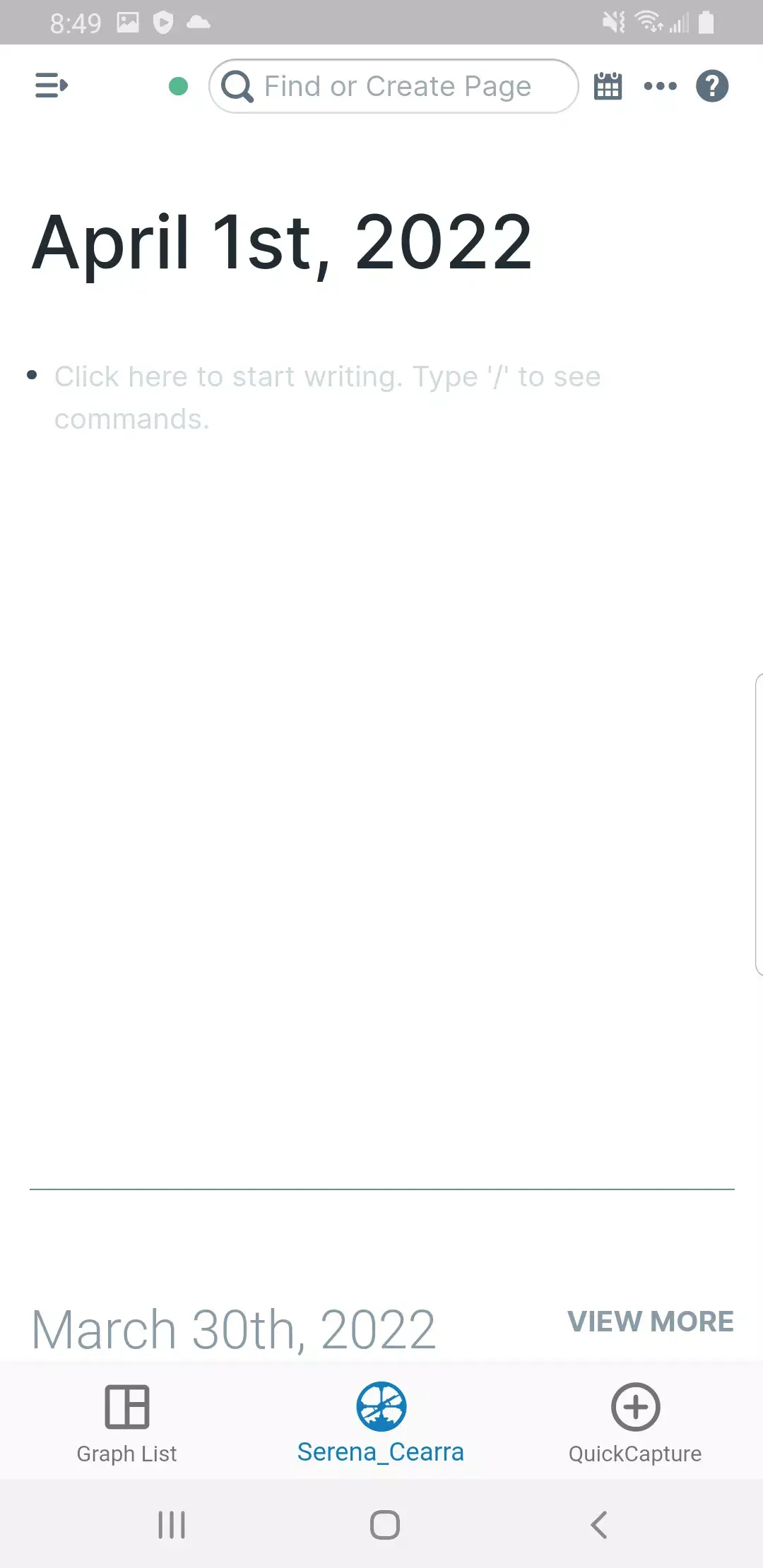
Task: Select the Serena_Cearra tab label
Action: (x=381, y=1452)
